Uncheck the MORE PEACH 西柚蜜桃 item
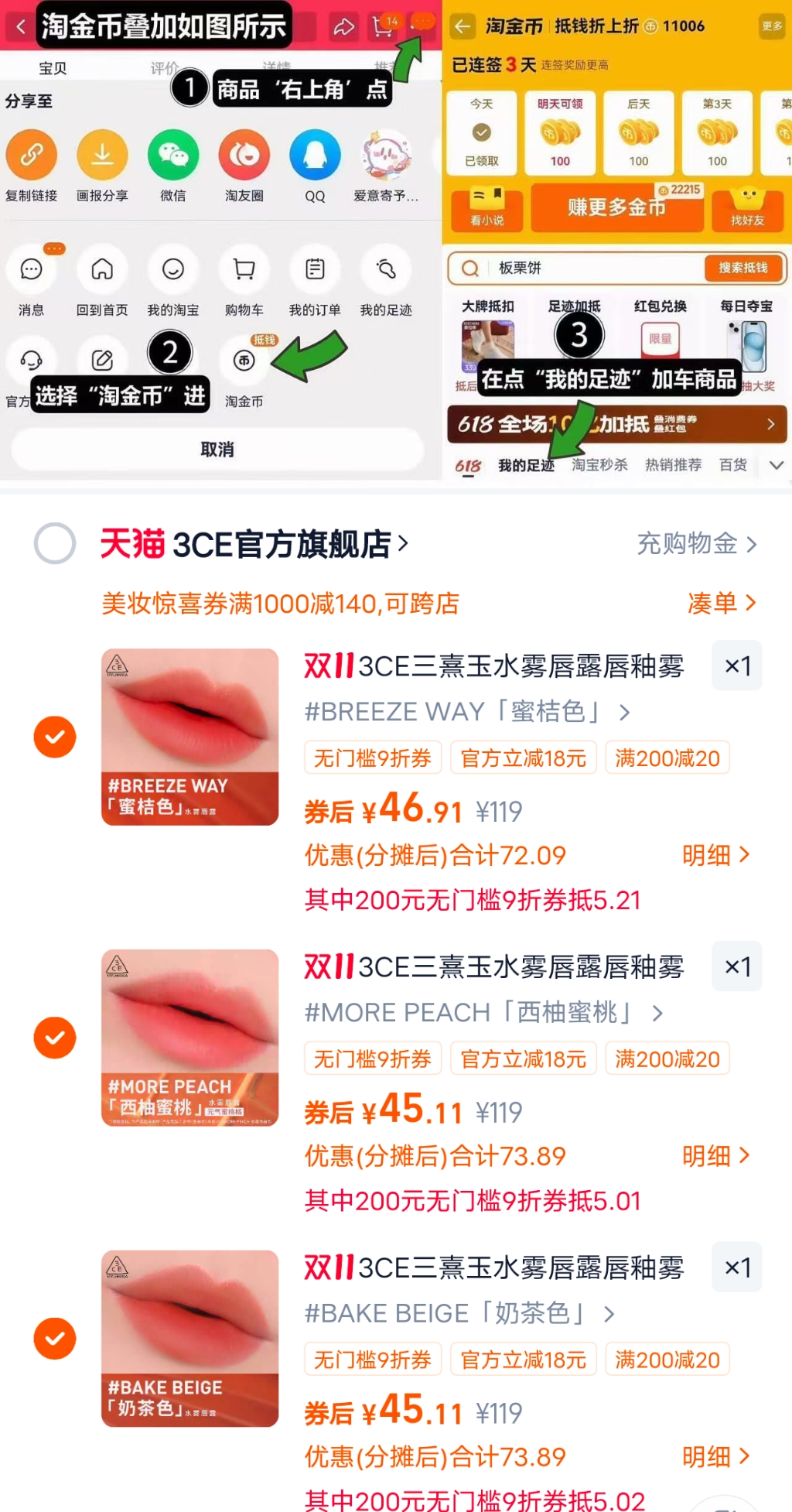 54,1037
